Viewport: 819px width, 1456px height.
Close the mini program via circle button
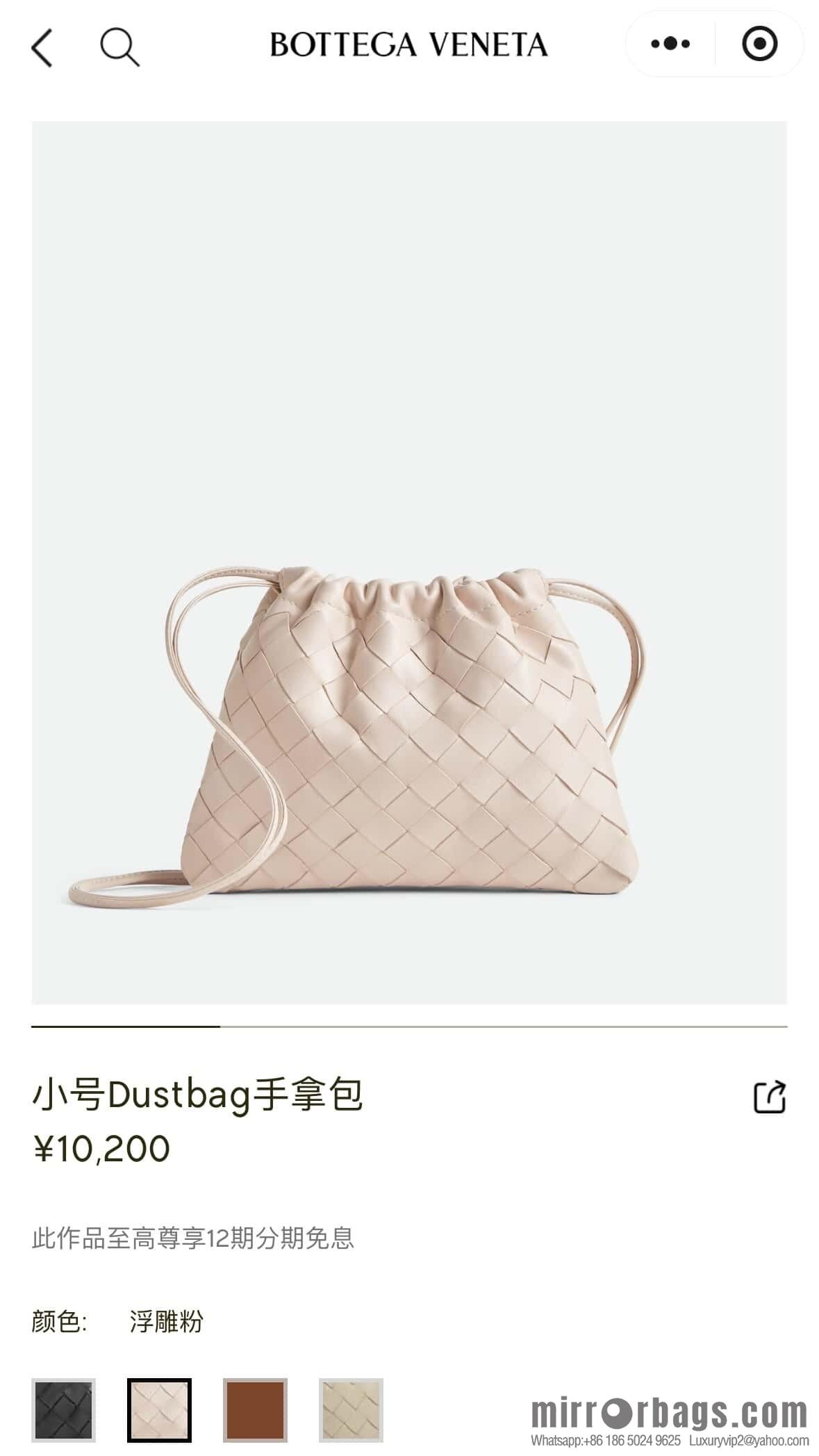[759, 44]
